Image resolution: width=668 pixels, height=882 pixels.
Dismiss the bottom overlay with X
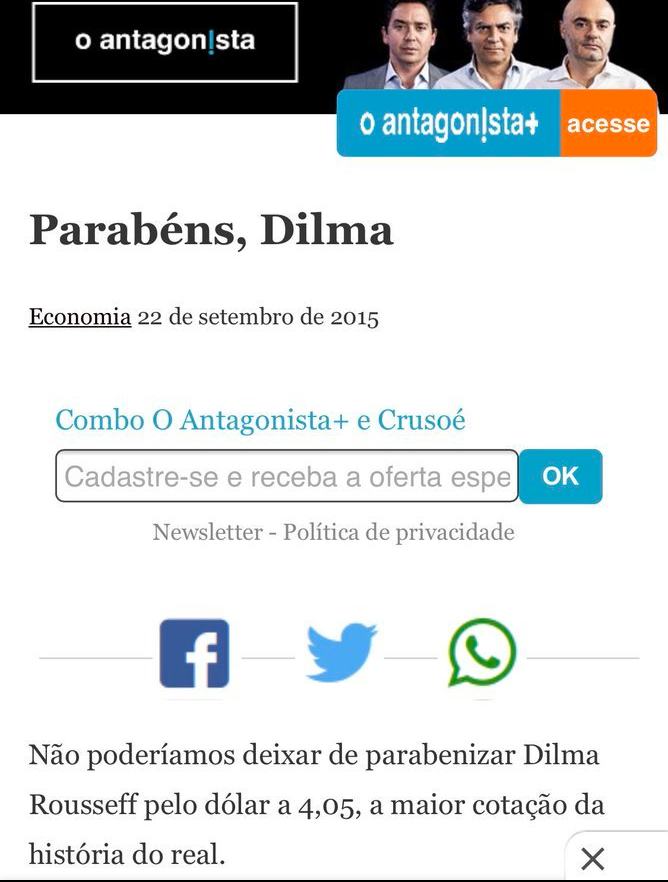tap(593, 858)
